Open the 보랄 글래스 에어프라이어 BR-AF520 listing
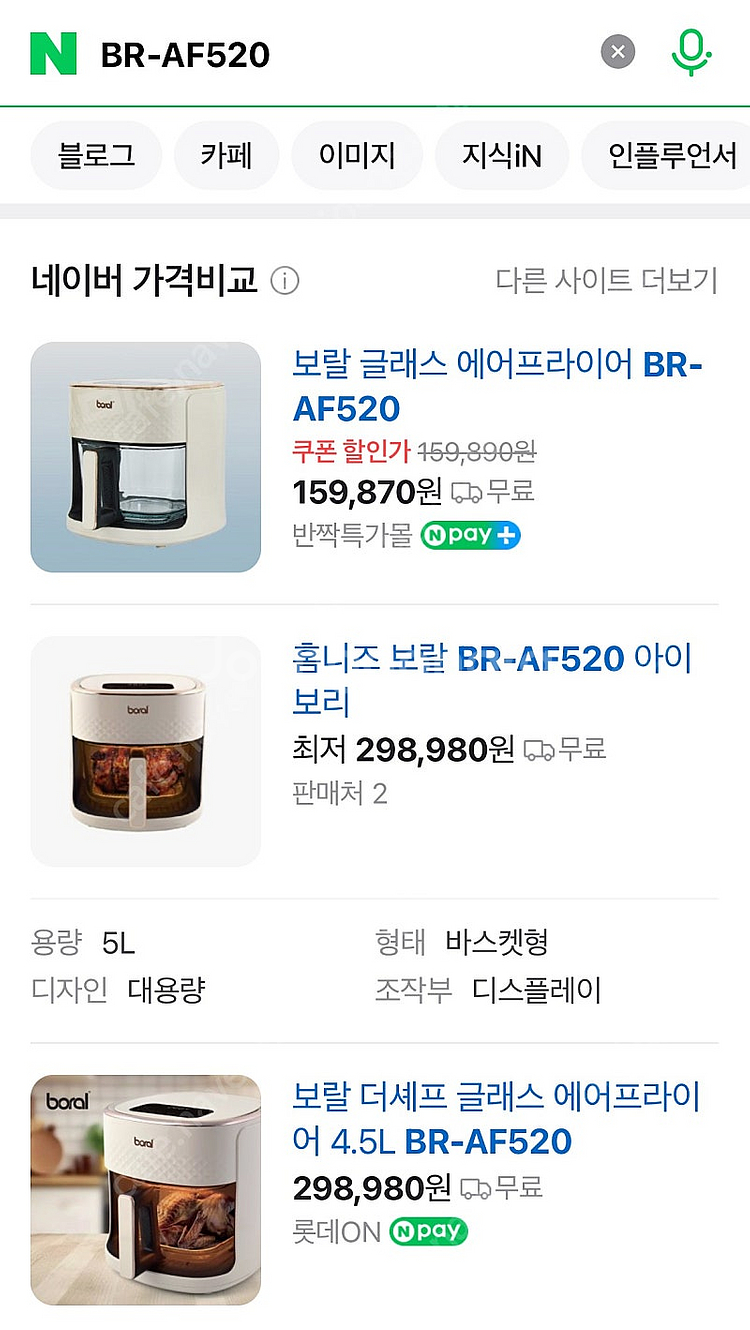This screenshot has width=750, height=1330. coord(497,386)
